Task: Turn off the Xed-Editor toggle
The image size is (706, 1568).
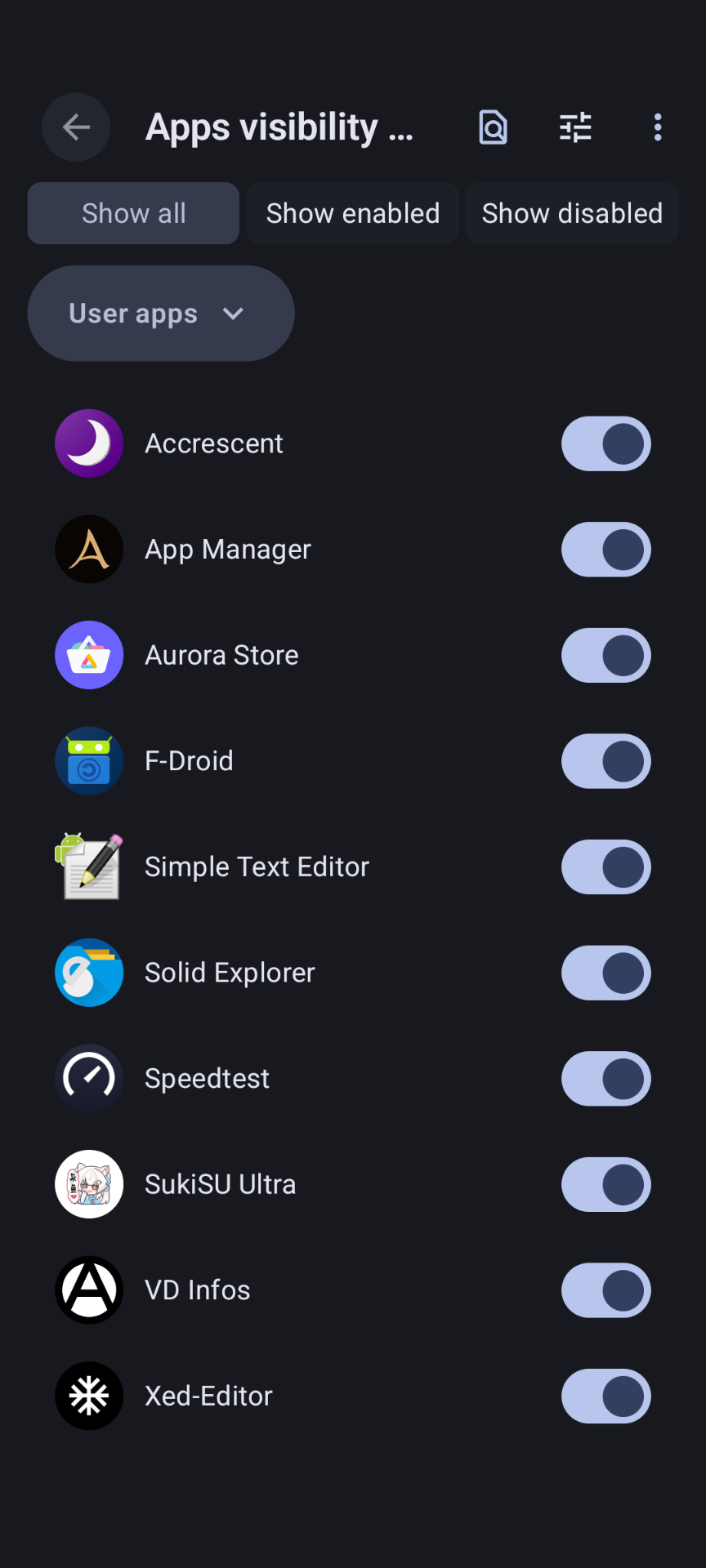Action: 606,1396
